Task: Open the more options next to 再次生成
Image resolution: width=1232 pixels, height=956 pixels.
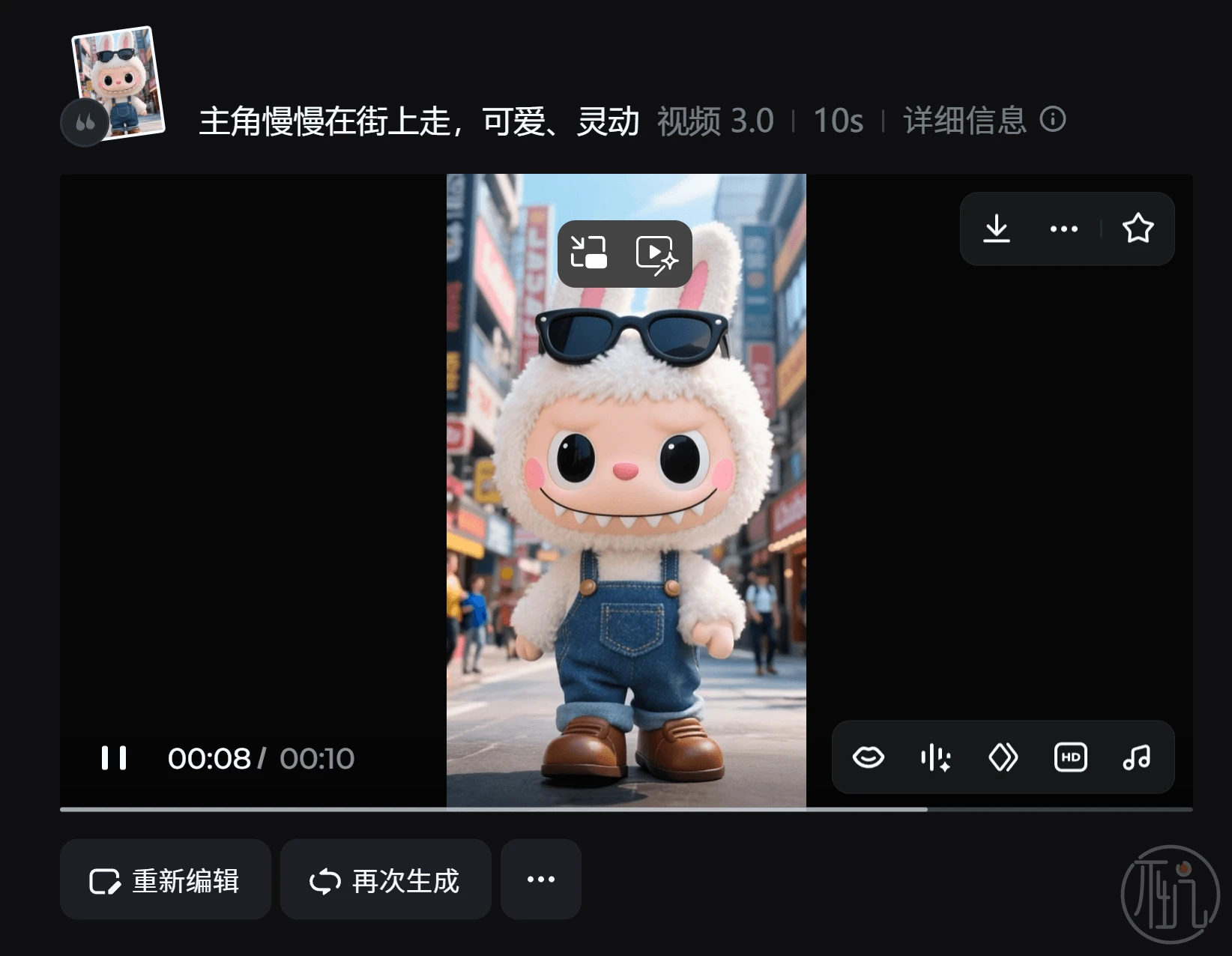Action: pyautogui.click(x=540, y=880)
